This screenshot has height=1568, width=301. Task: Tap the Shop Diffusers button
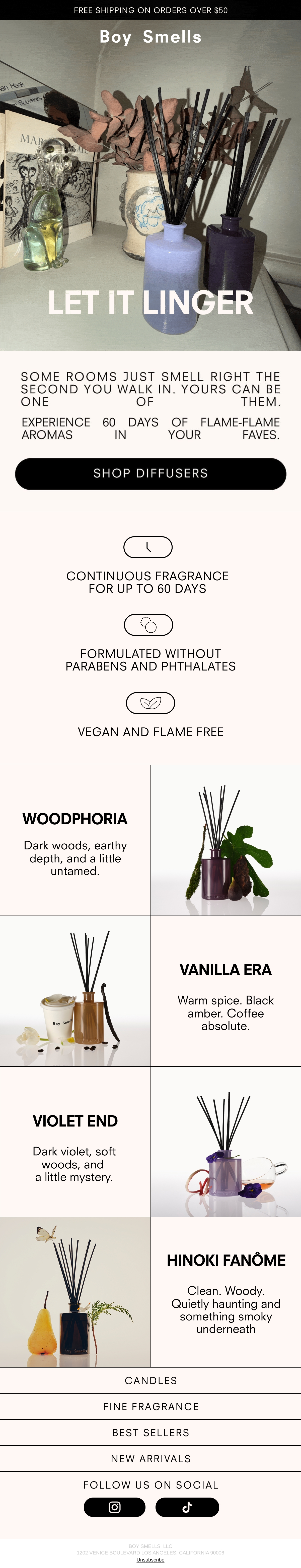tap(150, 474)
